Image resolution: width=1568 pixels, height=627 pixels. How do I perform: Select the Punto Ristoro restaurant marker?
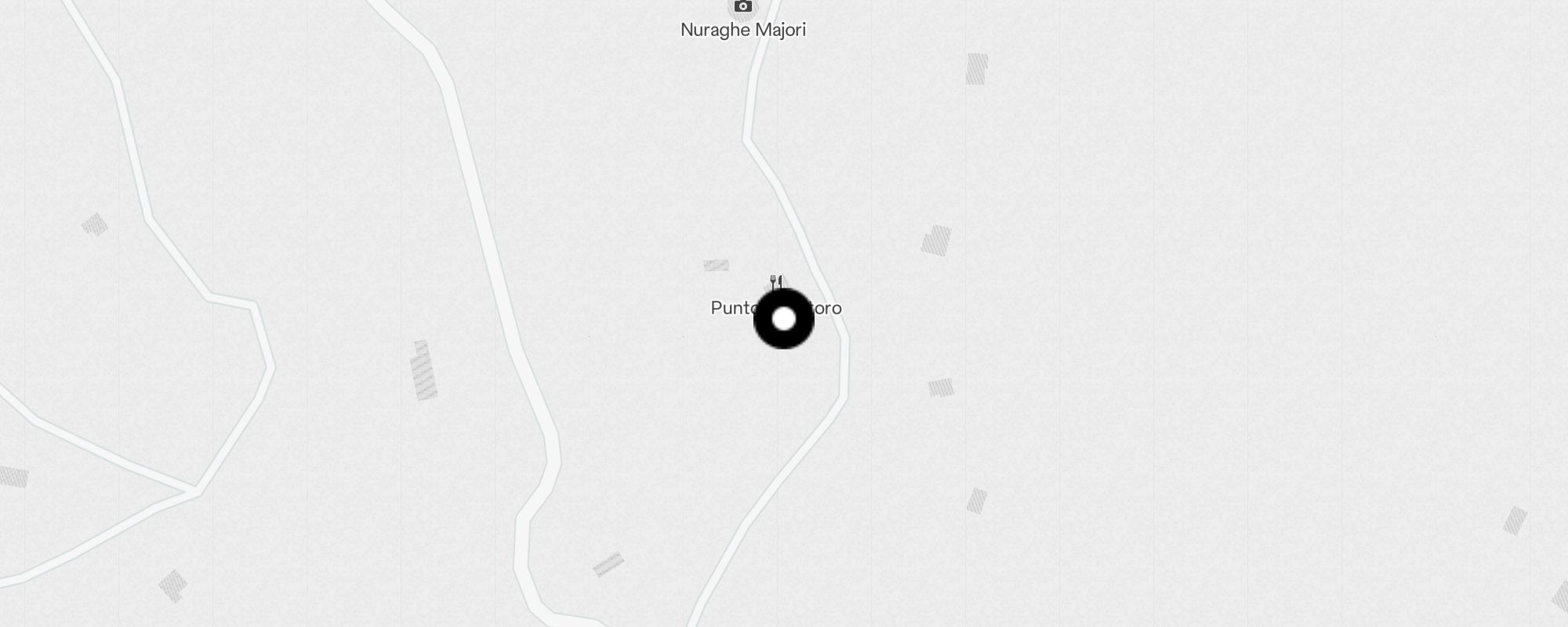775,282
